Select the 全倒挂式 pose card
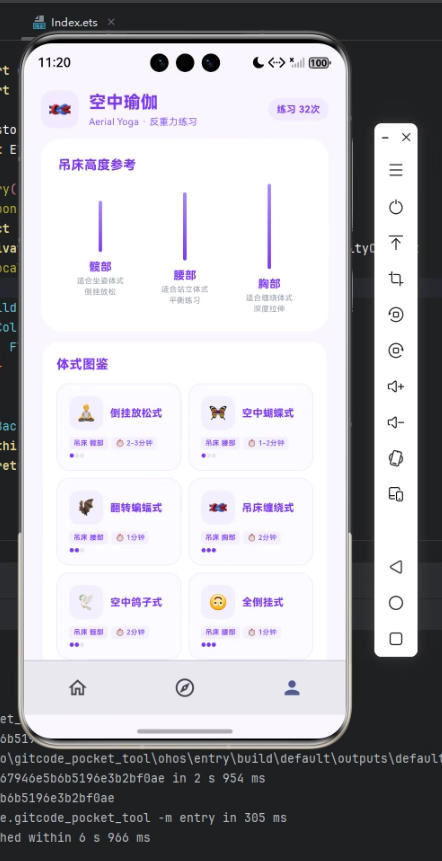The image size is (442, 861). (250, 616)
